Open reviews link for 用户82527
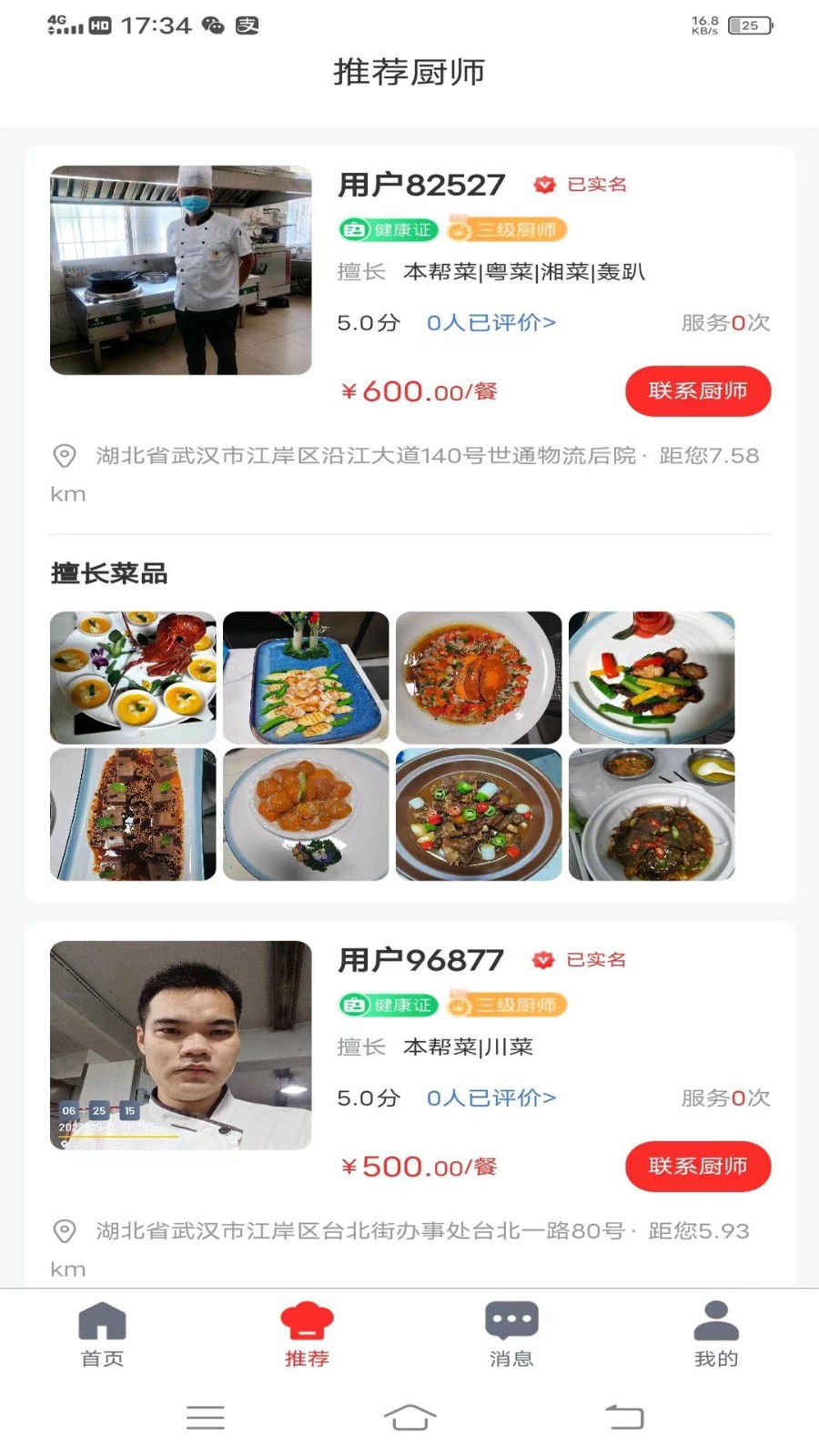Viewport: 819px width, 1456px height. (490, 323)
